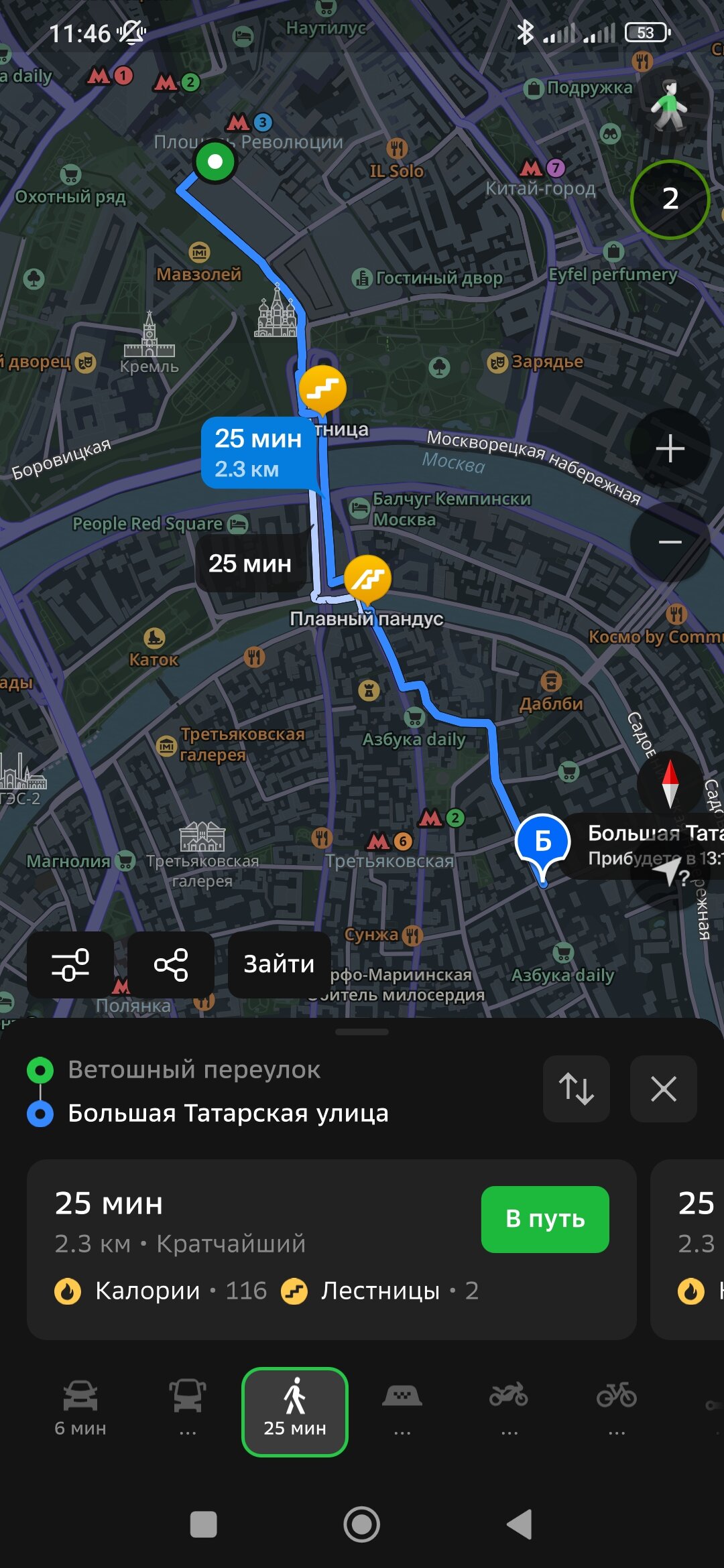This screenshot has width=724, height=1568.
Task: Center the map on my location
Action: coord(668,872)
